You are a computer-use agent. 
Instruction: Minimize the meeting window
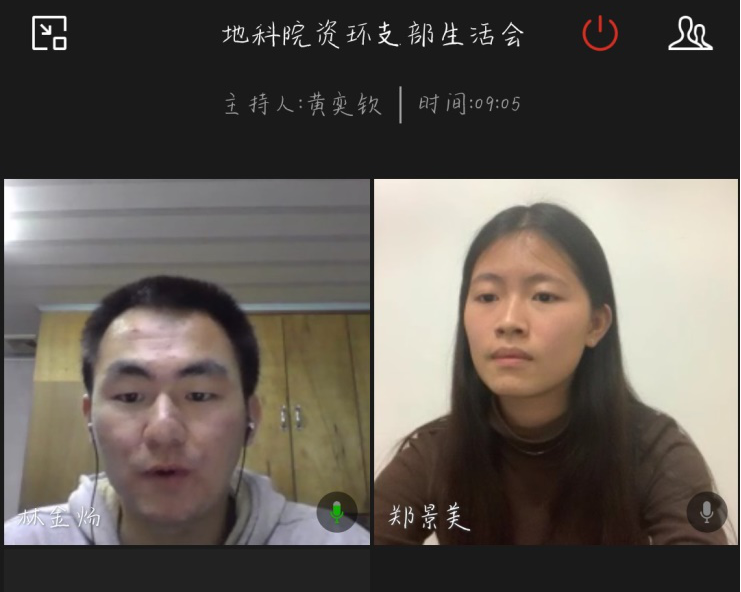click(49, 33)
